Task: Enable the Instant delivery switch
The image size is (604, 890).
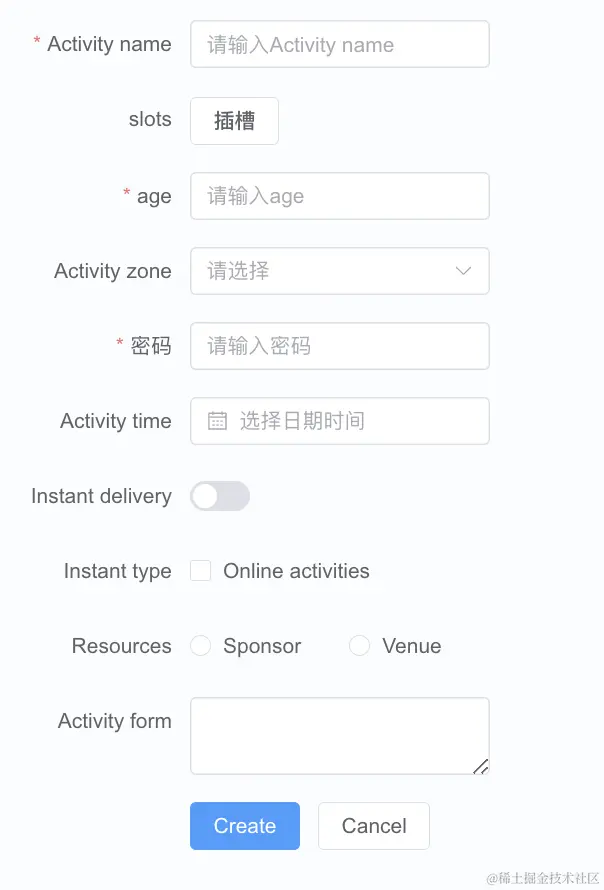Action: point(220,496)
